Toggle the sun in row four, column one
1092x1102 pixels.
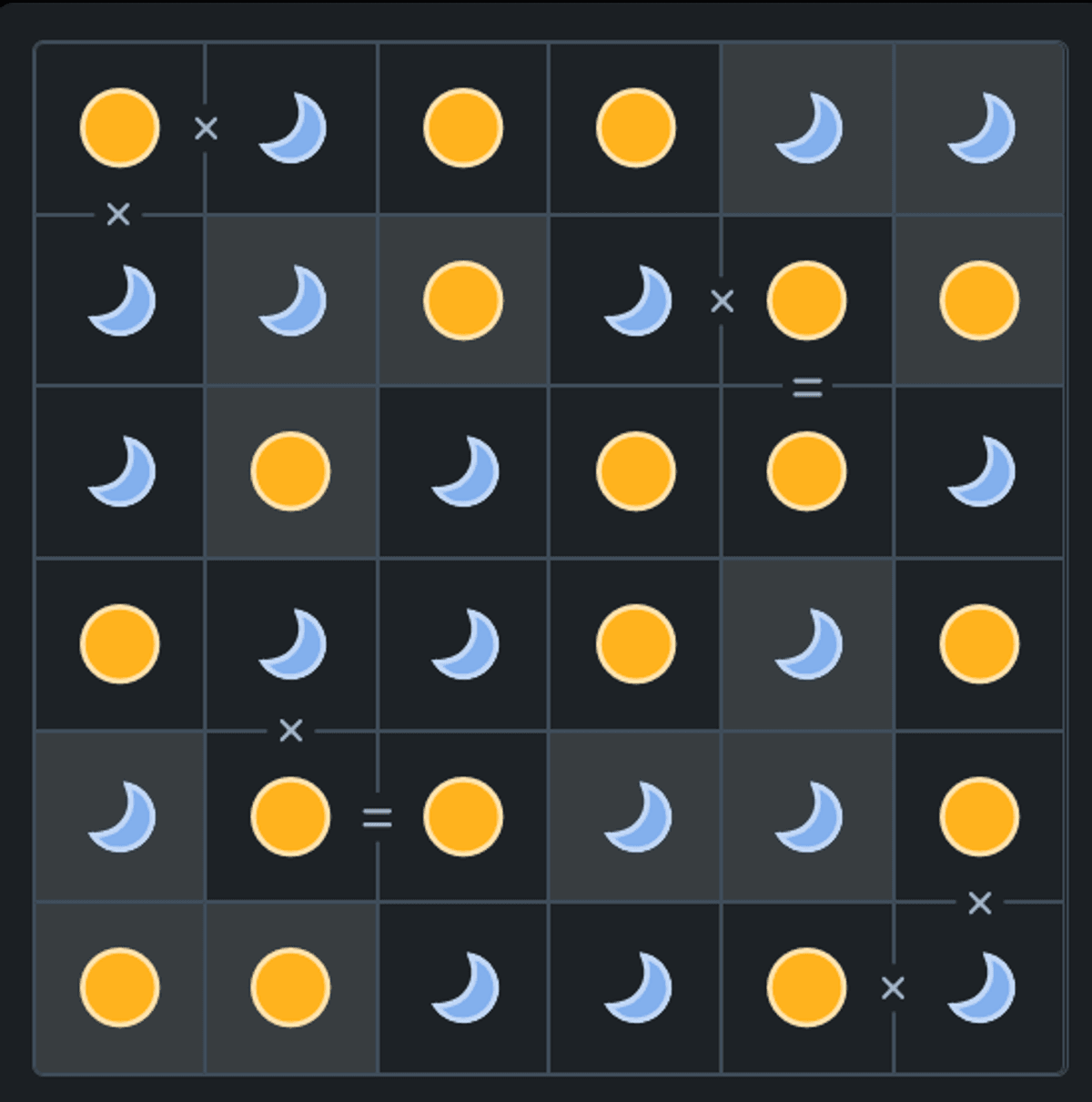tap(119, 643)
